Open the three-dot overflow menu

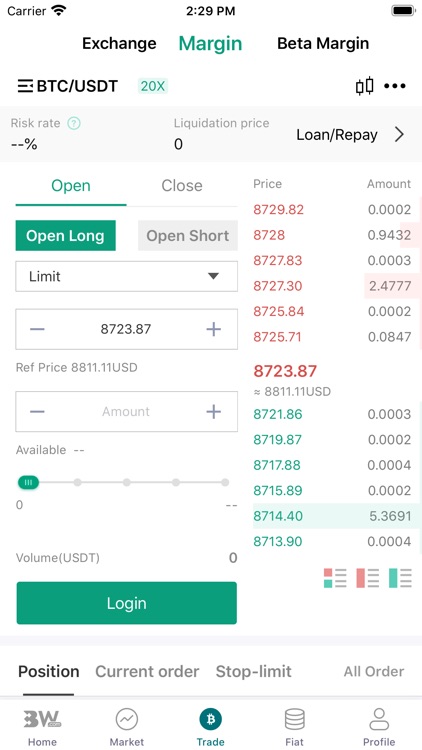tap(395, 86)
